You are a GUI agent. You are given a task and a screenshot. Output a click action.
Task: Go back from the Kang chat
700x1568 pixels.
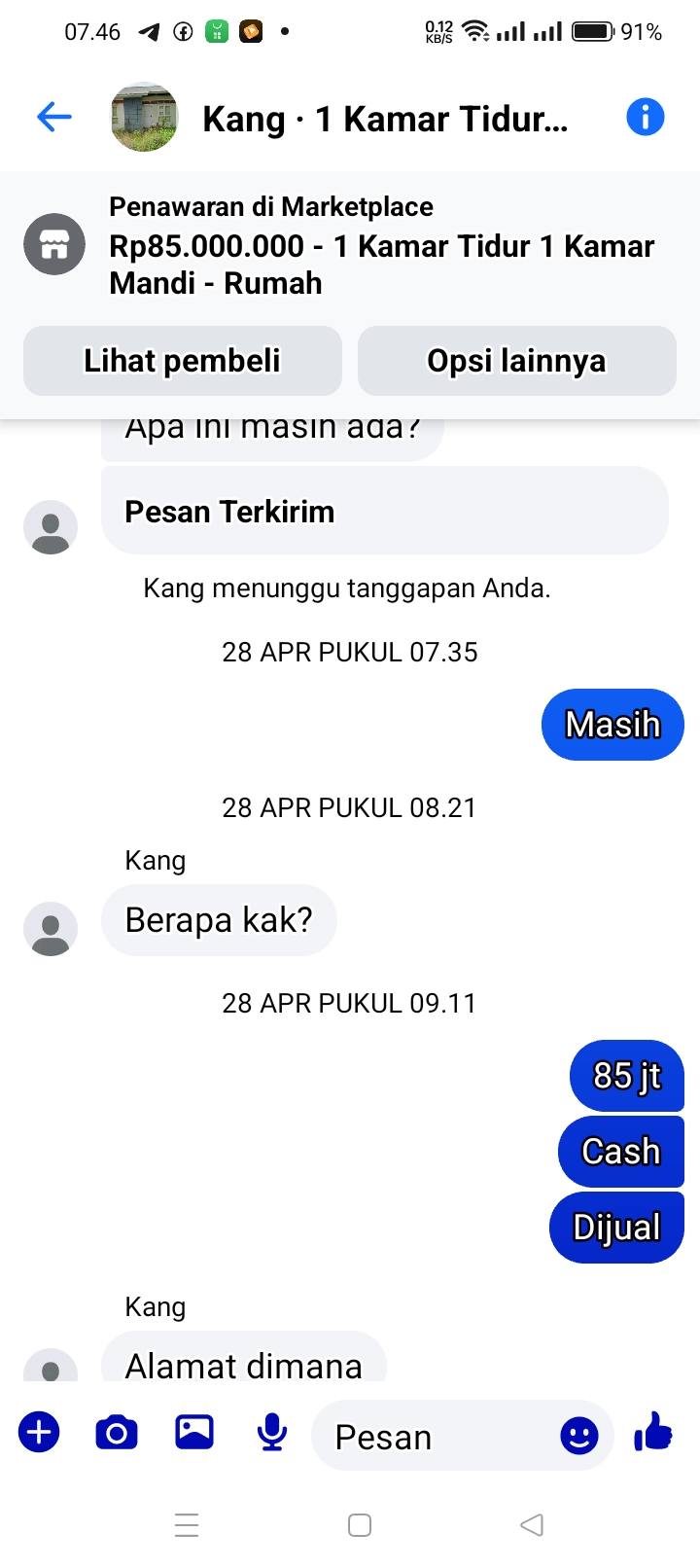(x=54, y=118)
